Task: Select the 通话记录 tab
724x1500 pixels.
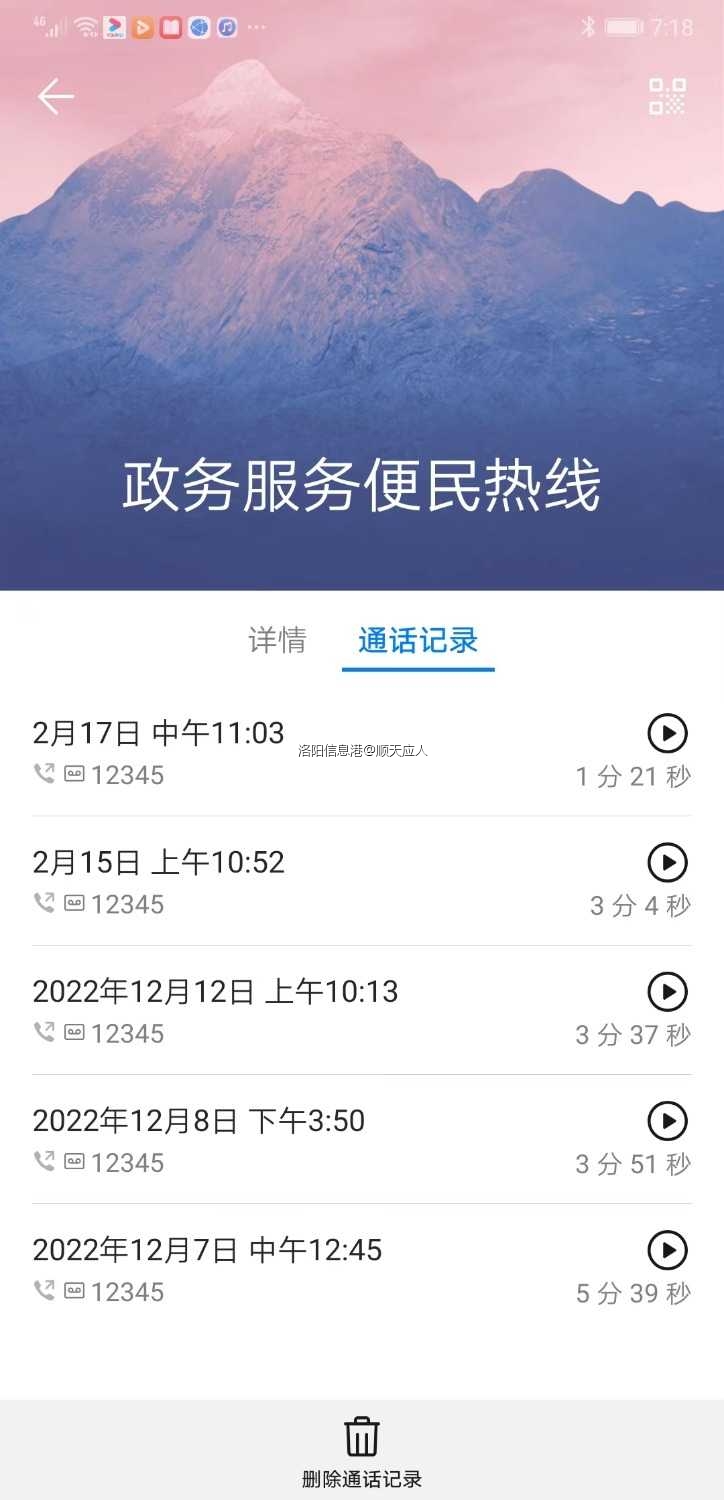Action: [418, 640]
